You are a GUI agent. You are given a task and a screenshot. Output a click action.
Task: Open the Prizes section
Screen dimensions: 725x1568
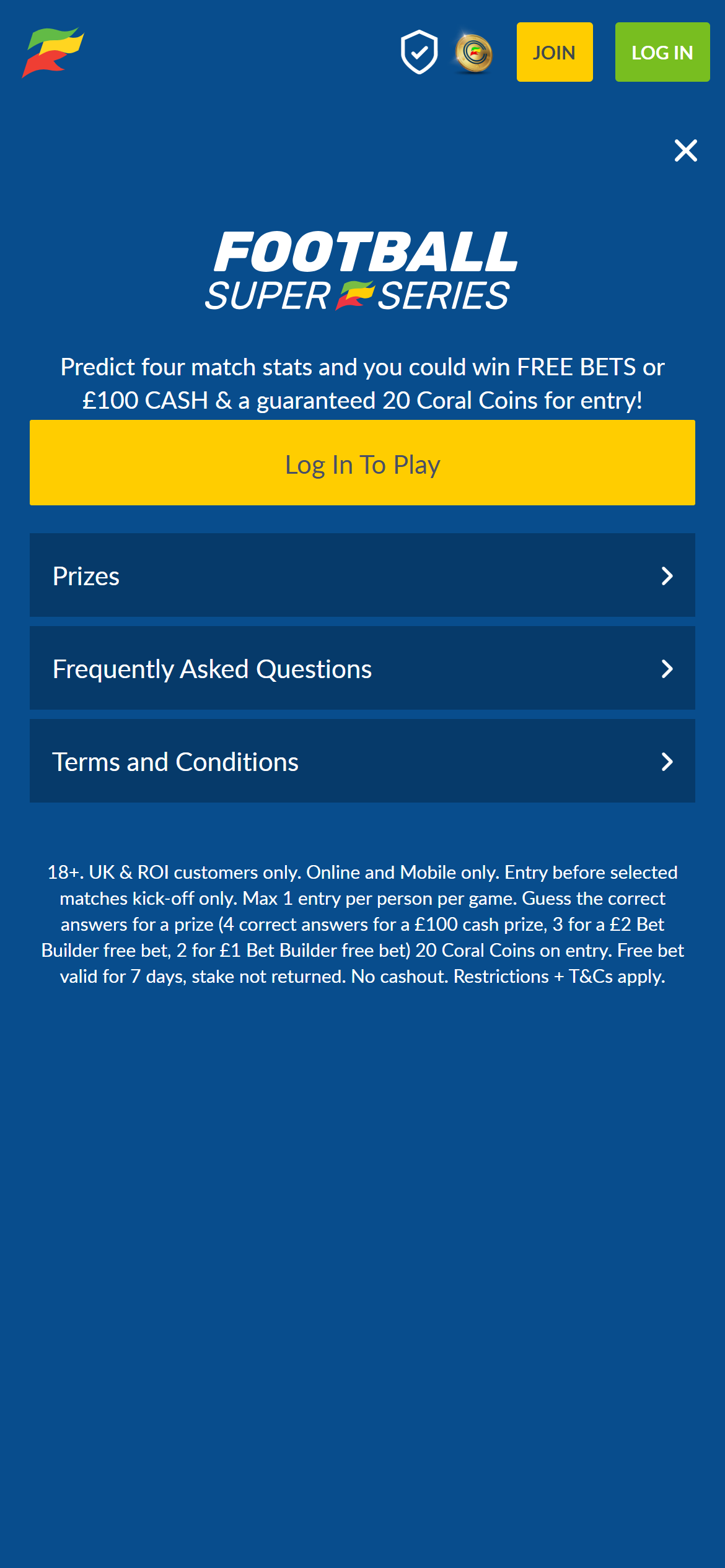pyautogui.click(x=362, y=575)
